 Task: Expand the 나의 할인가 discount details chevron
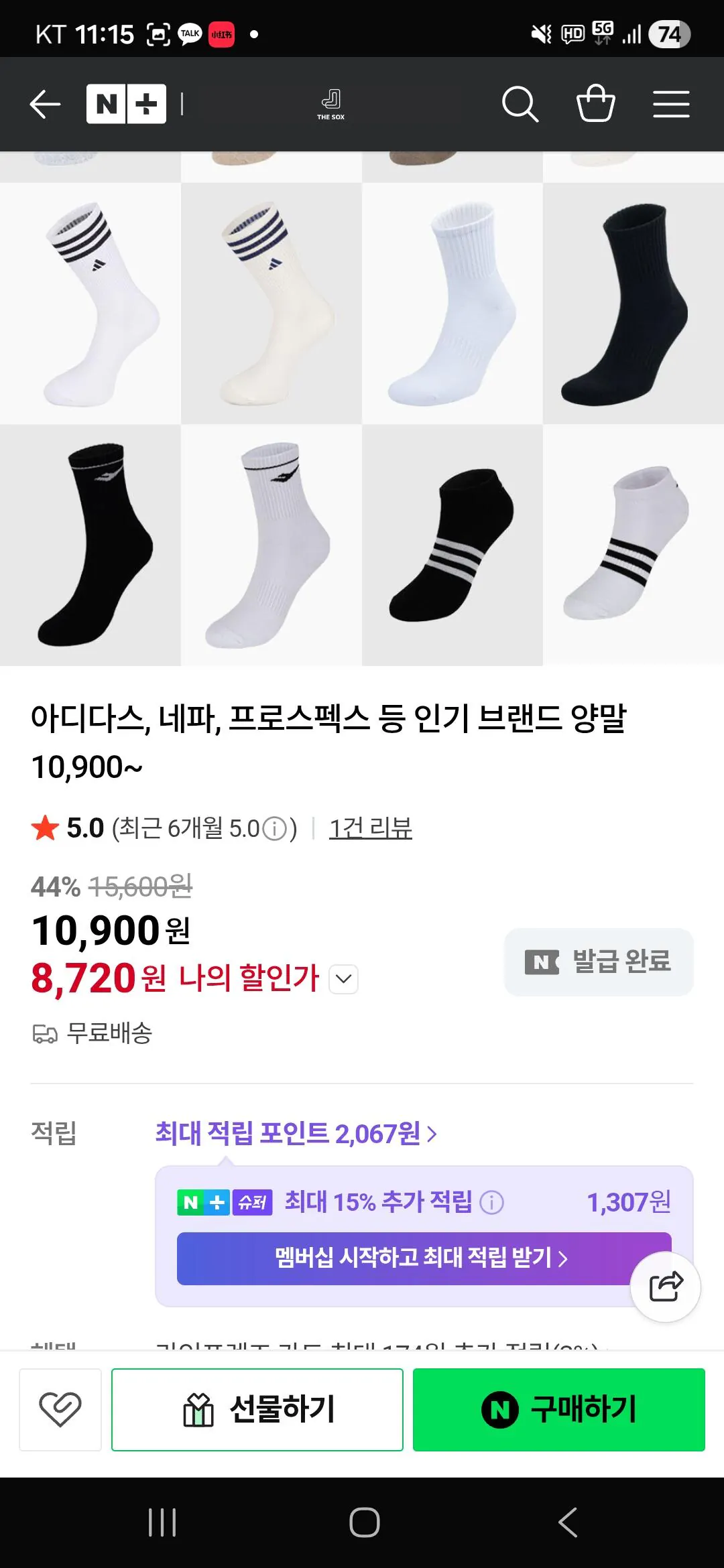coord(342,980)
